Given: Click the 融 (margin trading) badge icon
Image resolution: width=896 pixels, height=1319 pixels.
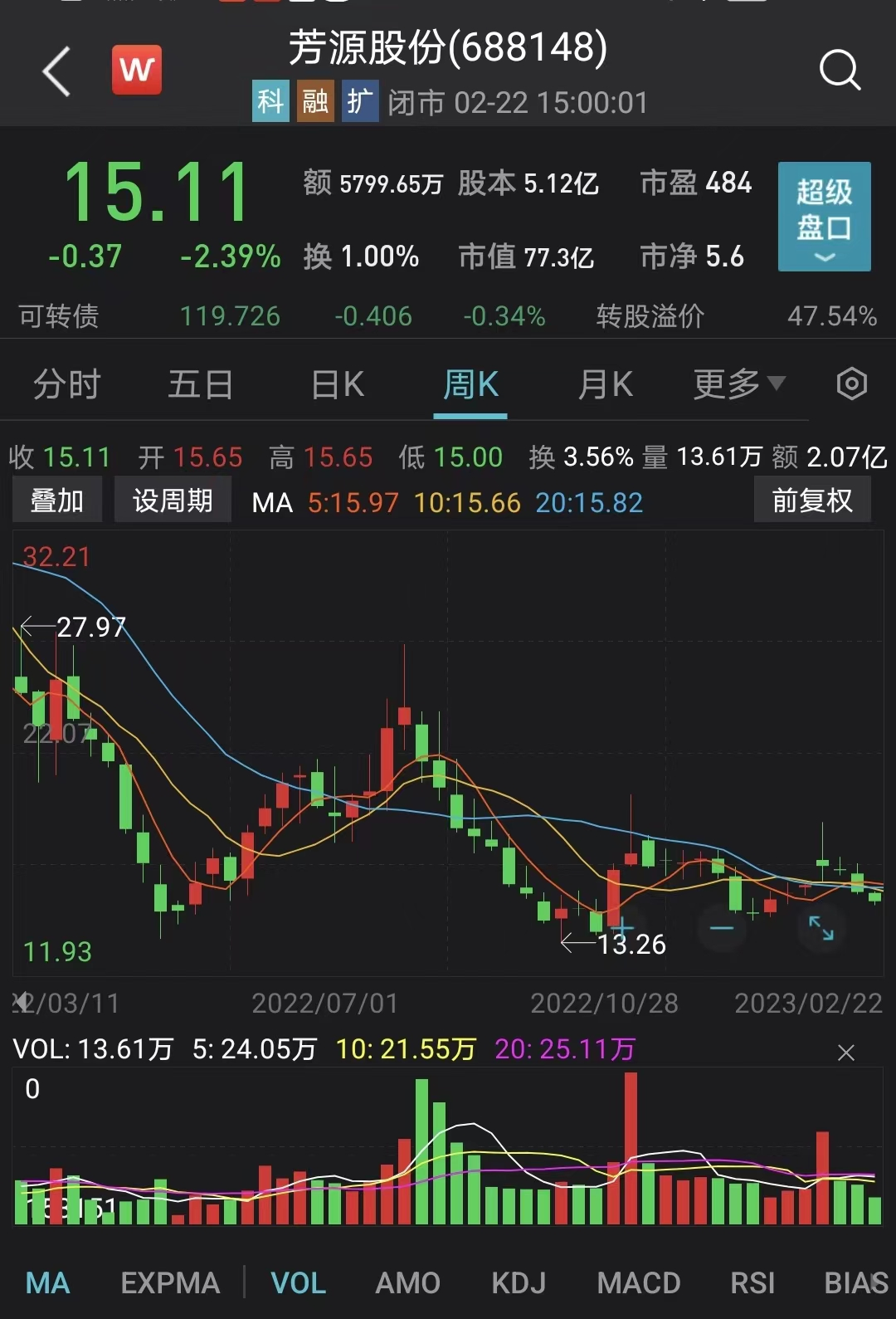Looking at the screenshot, I should click(x=314, y=101).
